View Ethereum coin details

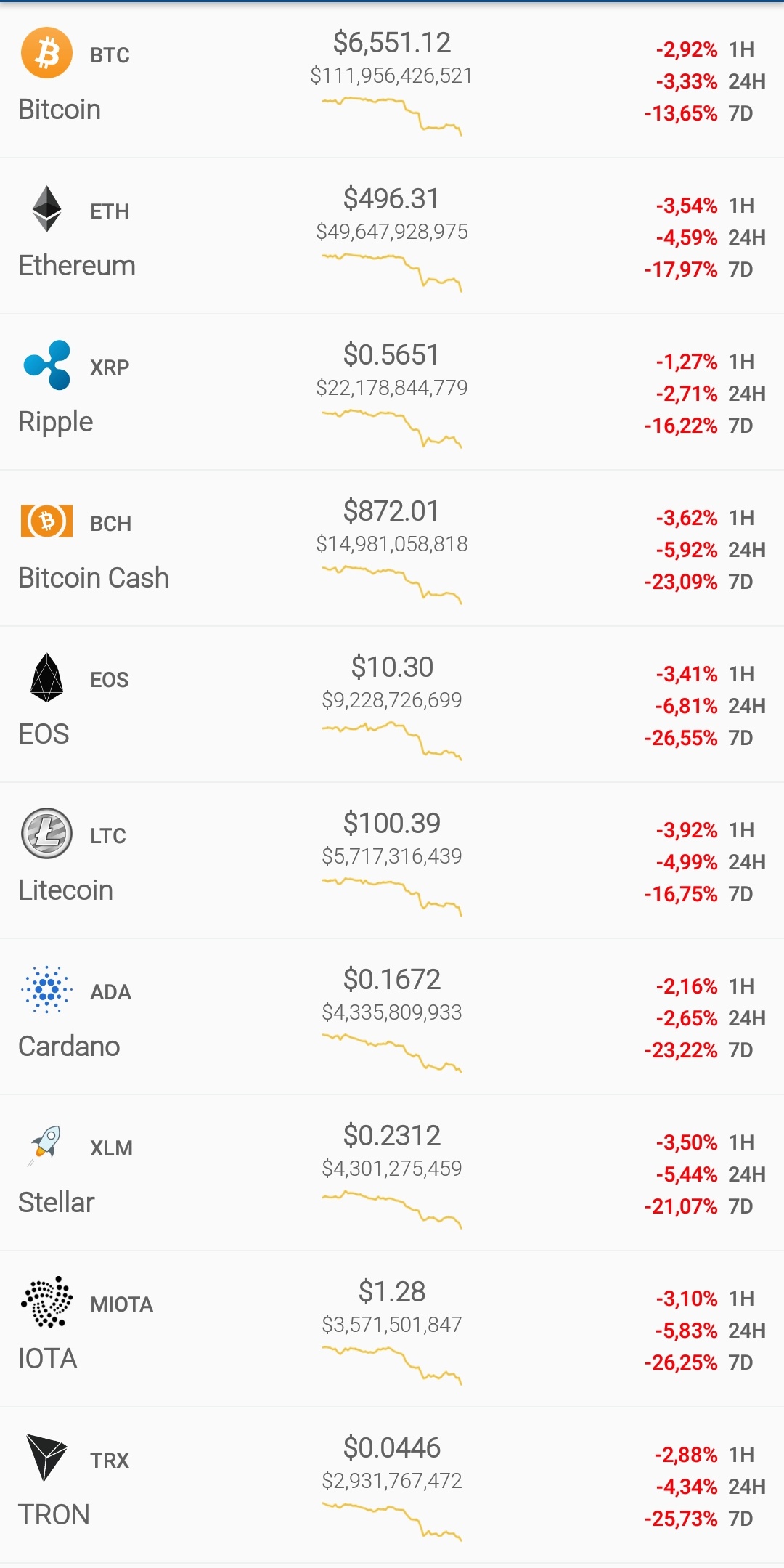(x=392, y=237)
